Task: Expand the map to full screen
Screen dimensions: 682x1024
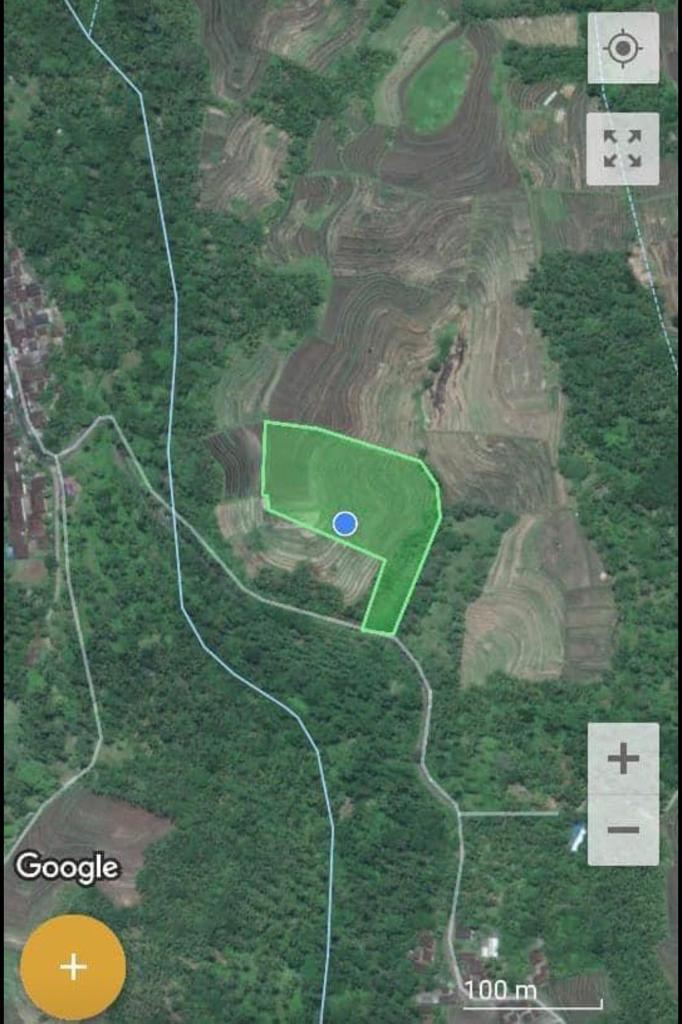Action: (623, 149)
